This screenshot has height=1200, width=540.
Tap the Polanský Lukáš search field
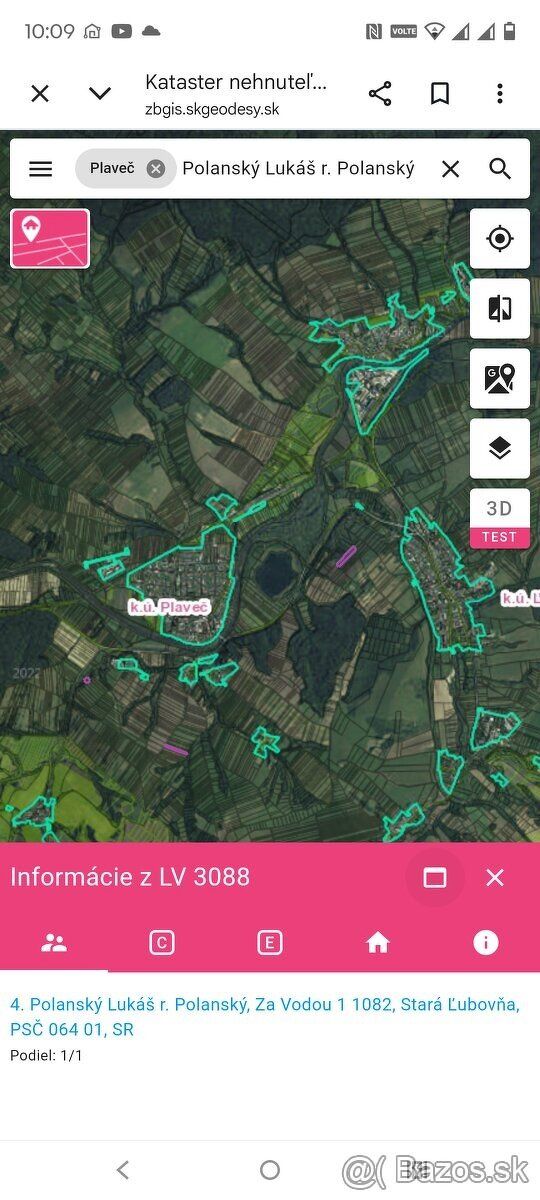298,169
